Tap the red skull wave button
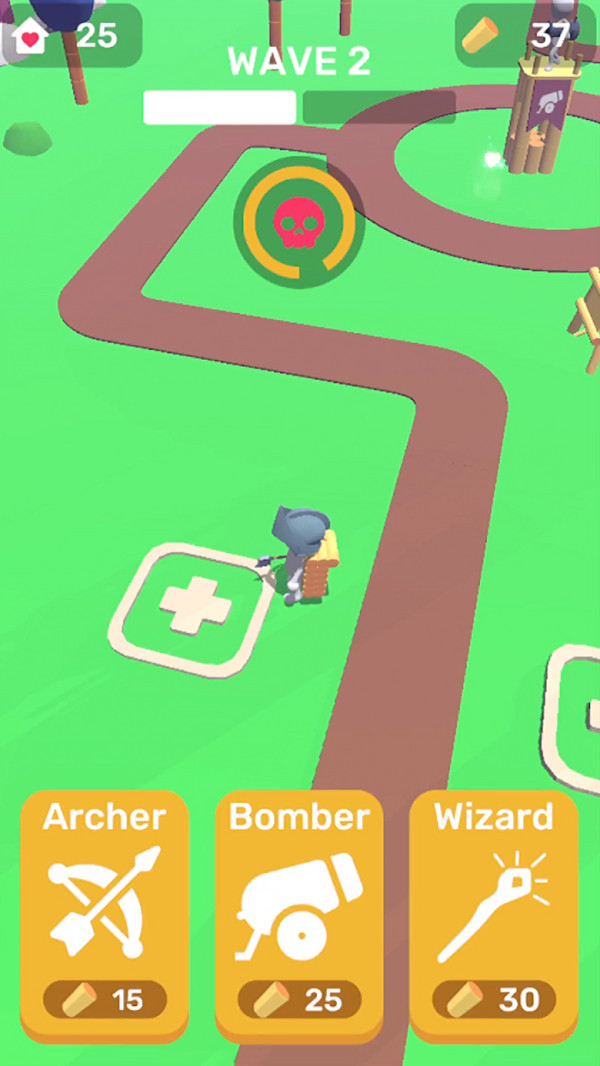This screenshot has width=600, height=1066. 298,222
